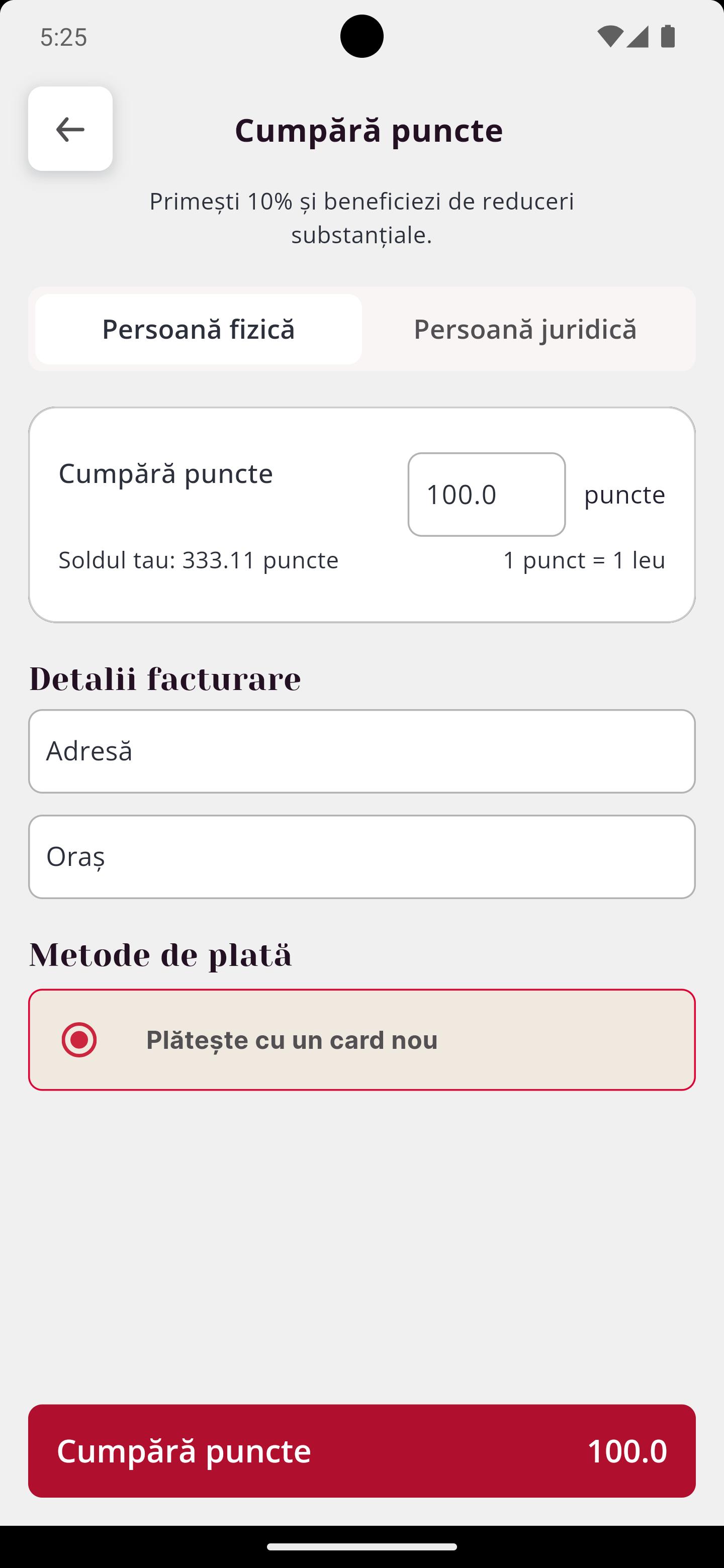Tap the red Cumpără puncte 100.0 button
The image size is (724, 1568).
click(361, 1451)
